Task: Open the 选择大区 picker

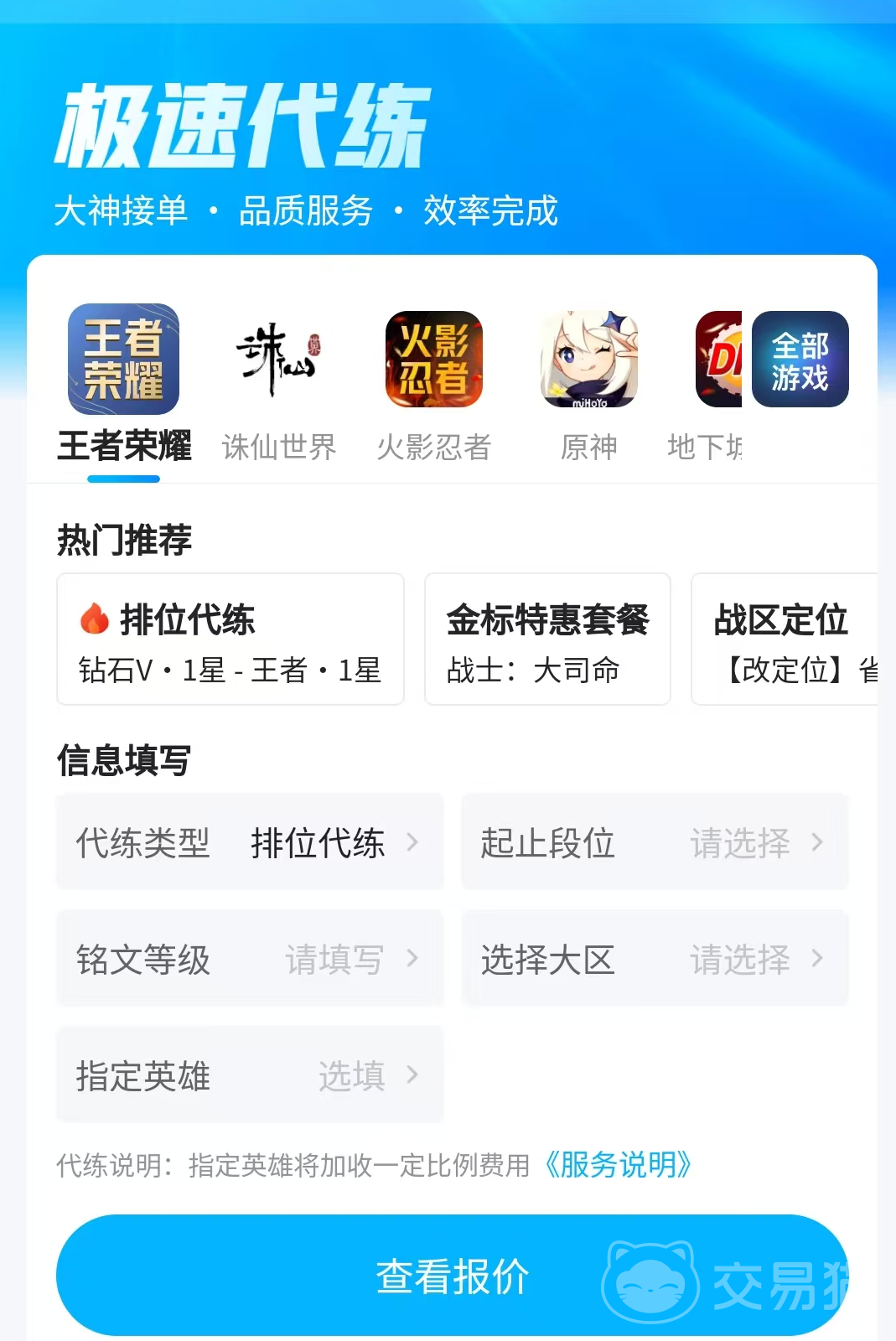Action: click(655, 959)
